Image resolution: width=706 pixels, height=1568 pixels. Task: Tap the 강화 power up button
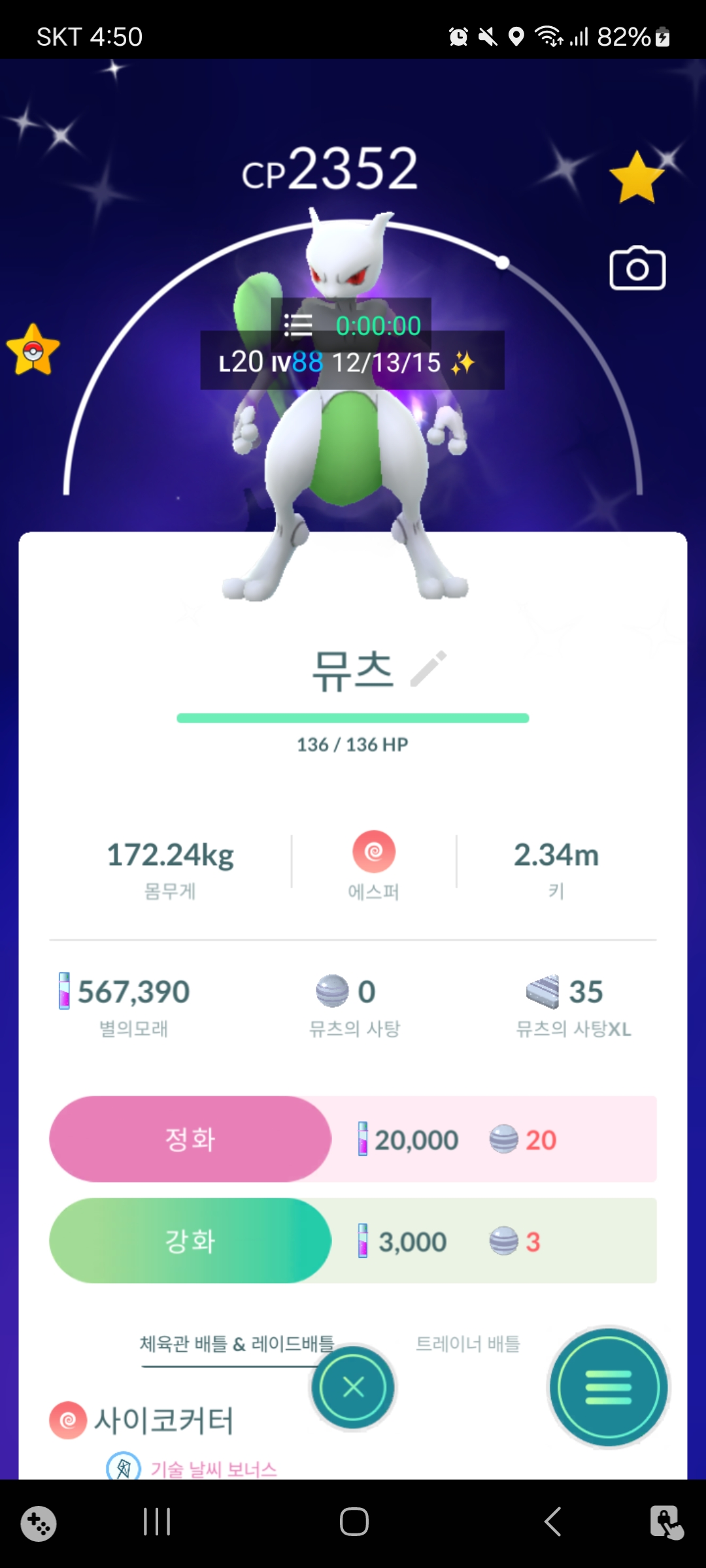[x=190, y=1241]
